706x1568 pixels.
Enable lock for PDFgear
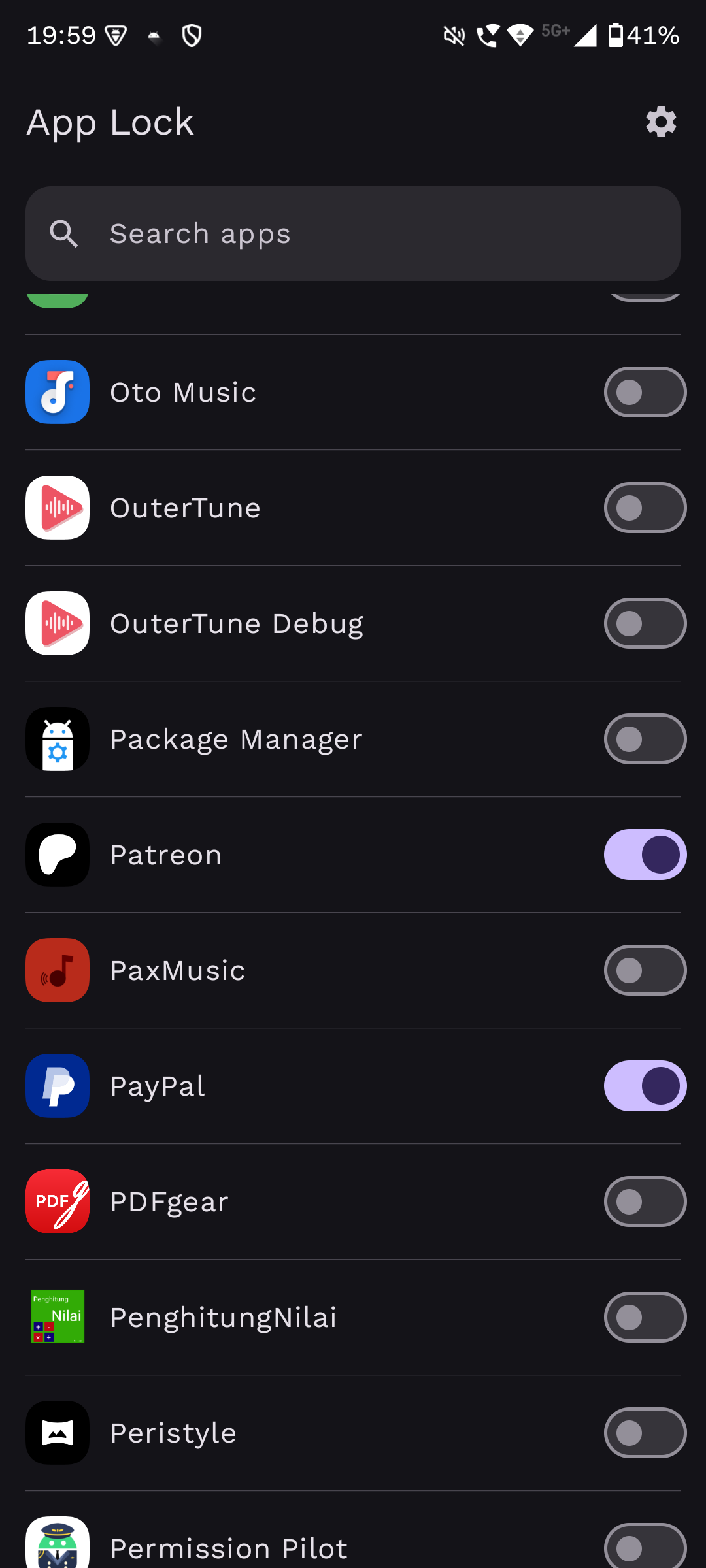click(x=645, y=1201)
